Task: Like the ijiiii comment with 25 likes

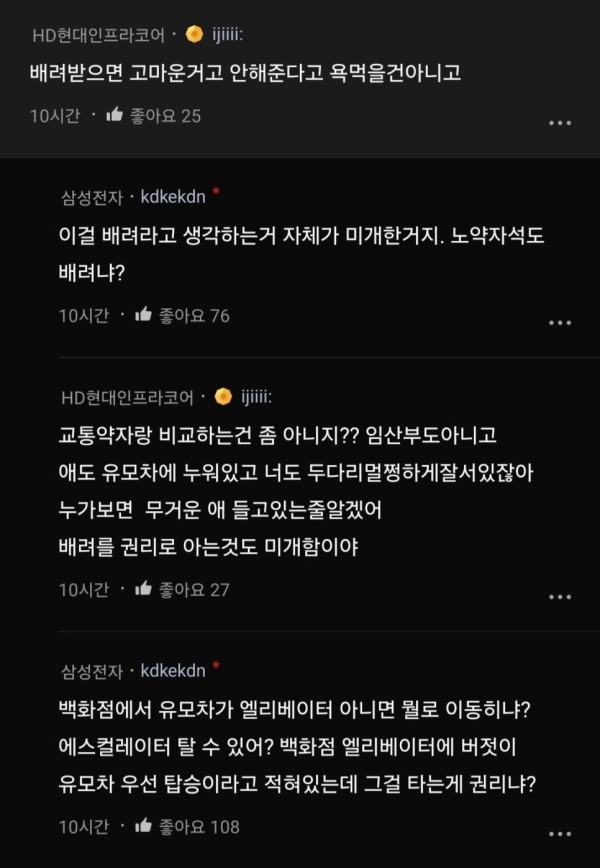Action: click(x=114, y=116)
